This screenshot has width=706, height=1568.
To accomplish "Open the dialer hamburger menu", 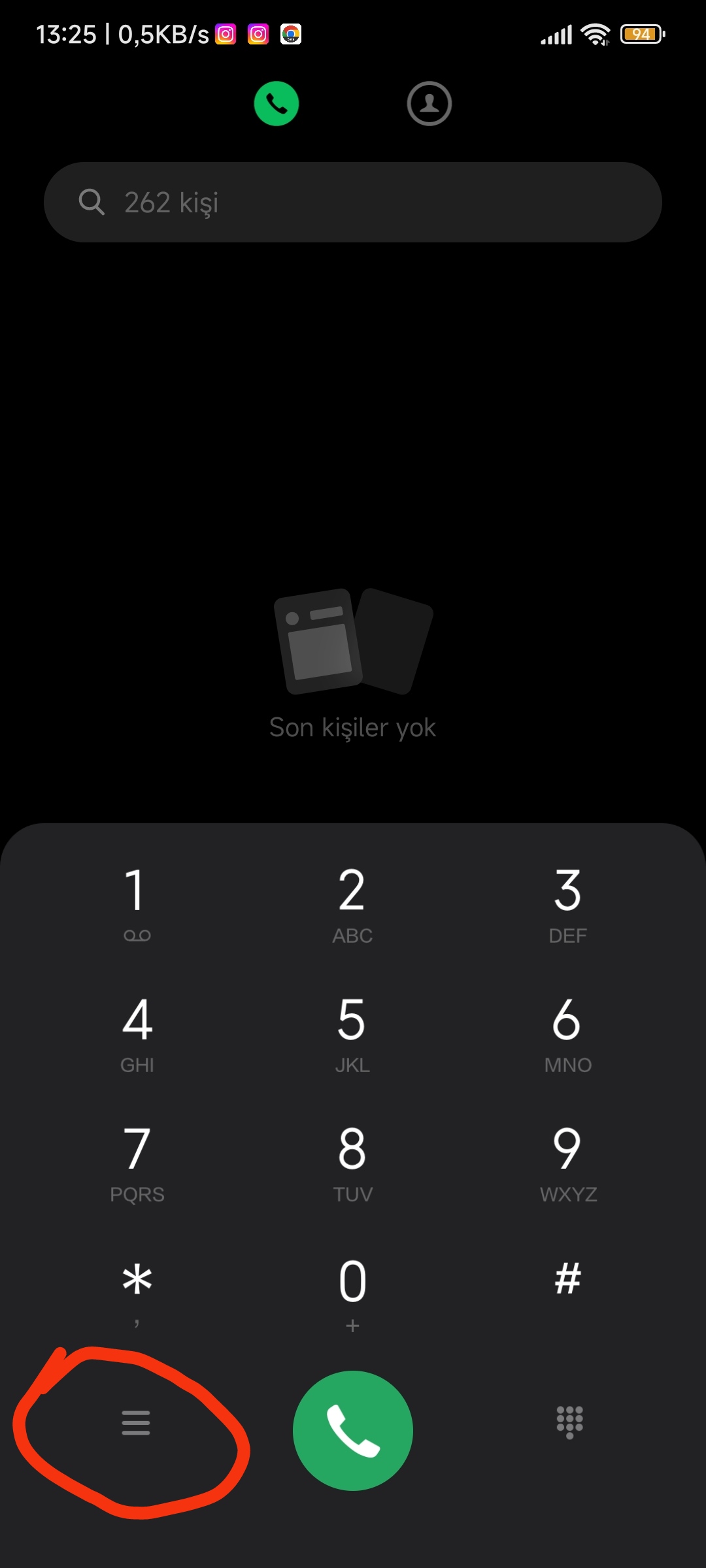I will tap(136, 1422).
